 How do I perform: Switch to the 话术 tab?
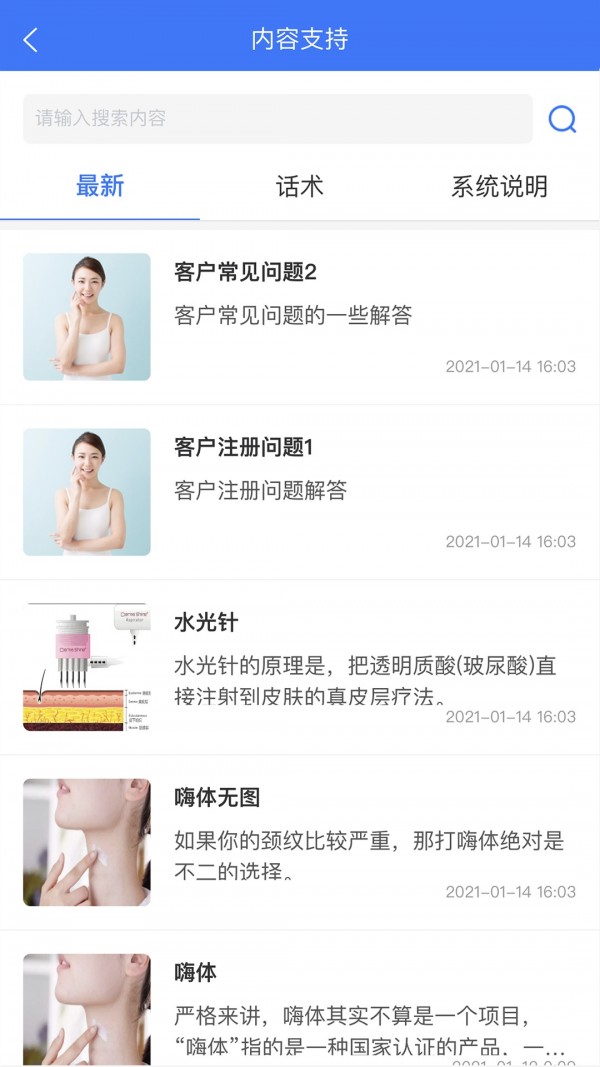tap(299, 186)
